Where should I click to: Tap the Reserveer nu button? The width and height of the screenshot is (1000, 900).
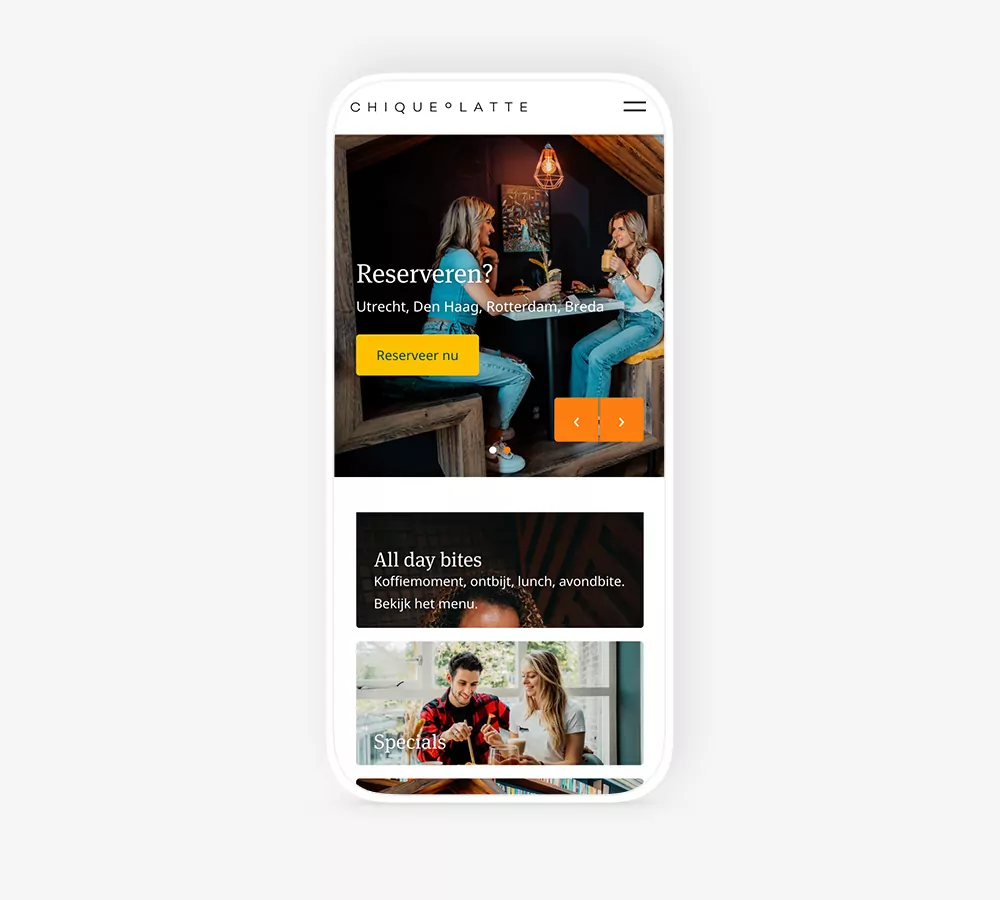(417, 355)
